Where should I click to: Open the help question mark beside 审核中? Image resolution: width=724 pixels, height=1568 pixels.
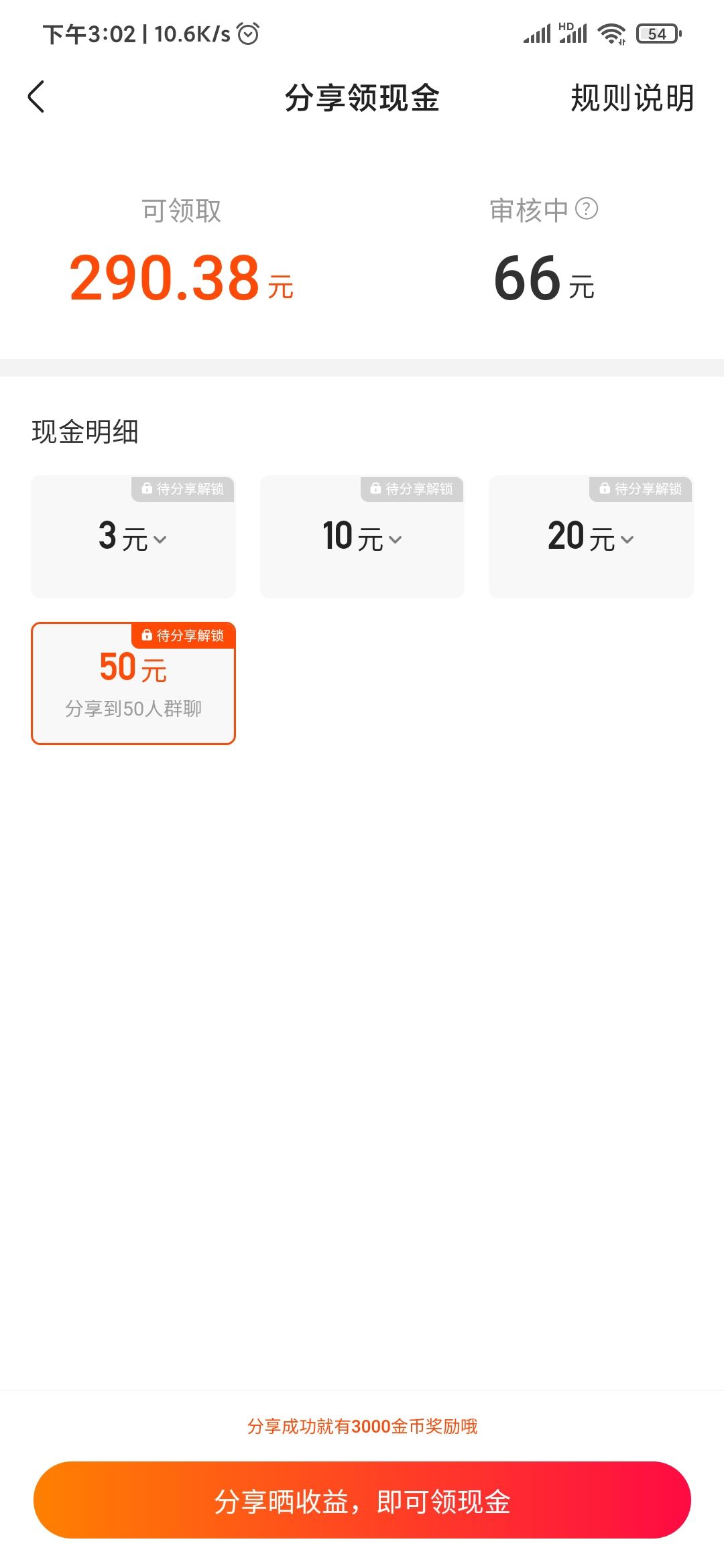587,209
